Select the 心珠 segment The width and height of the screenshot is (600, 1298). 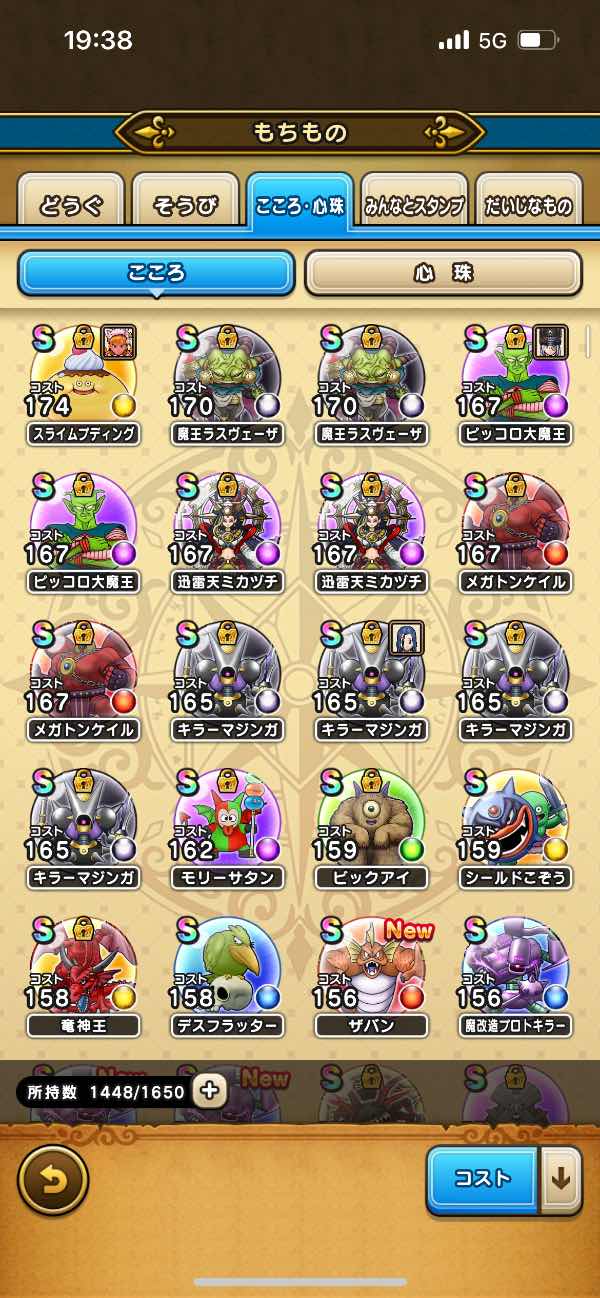[x=443, y=272]
